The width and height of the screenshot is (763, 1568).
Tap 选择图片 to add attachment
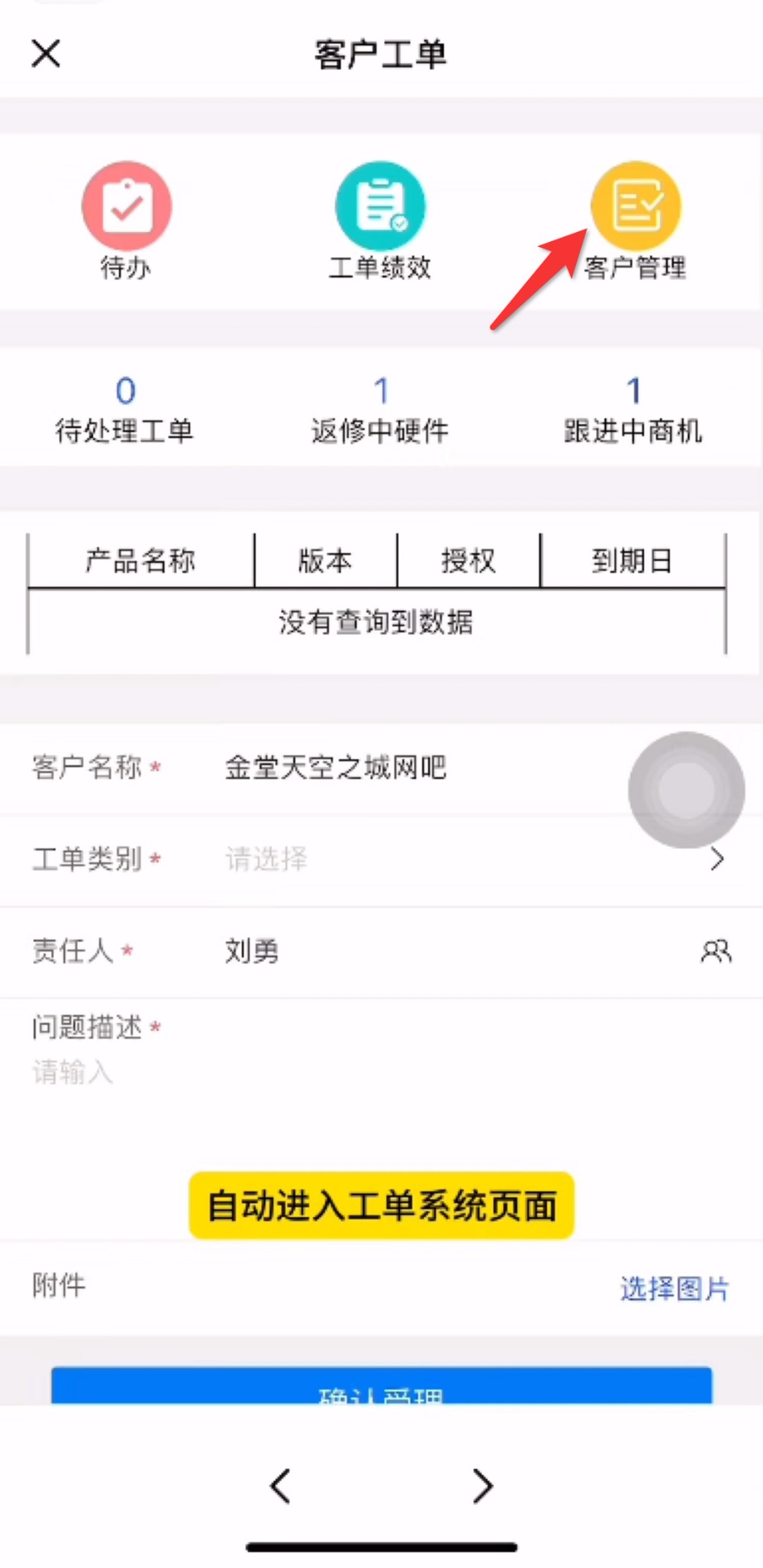(674, 1289)
